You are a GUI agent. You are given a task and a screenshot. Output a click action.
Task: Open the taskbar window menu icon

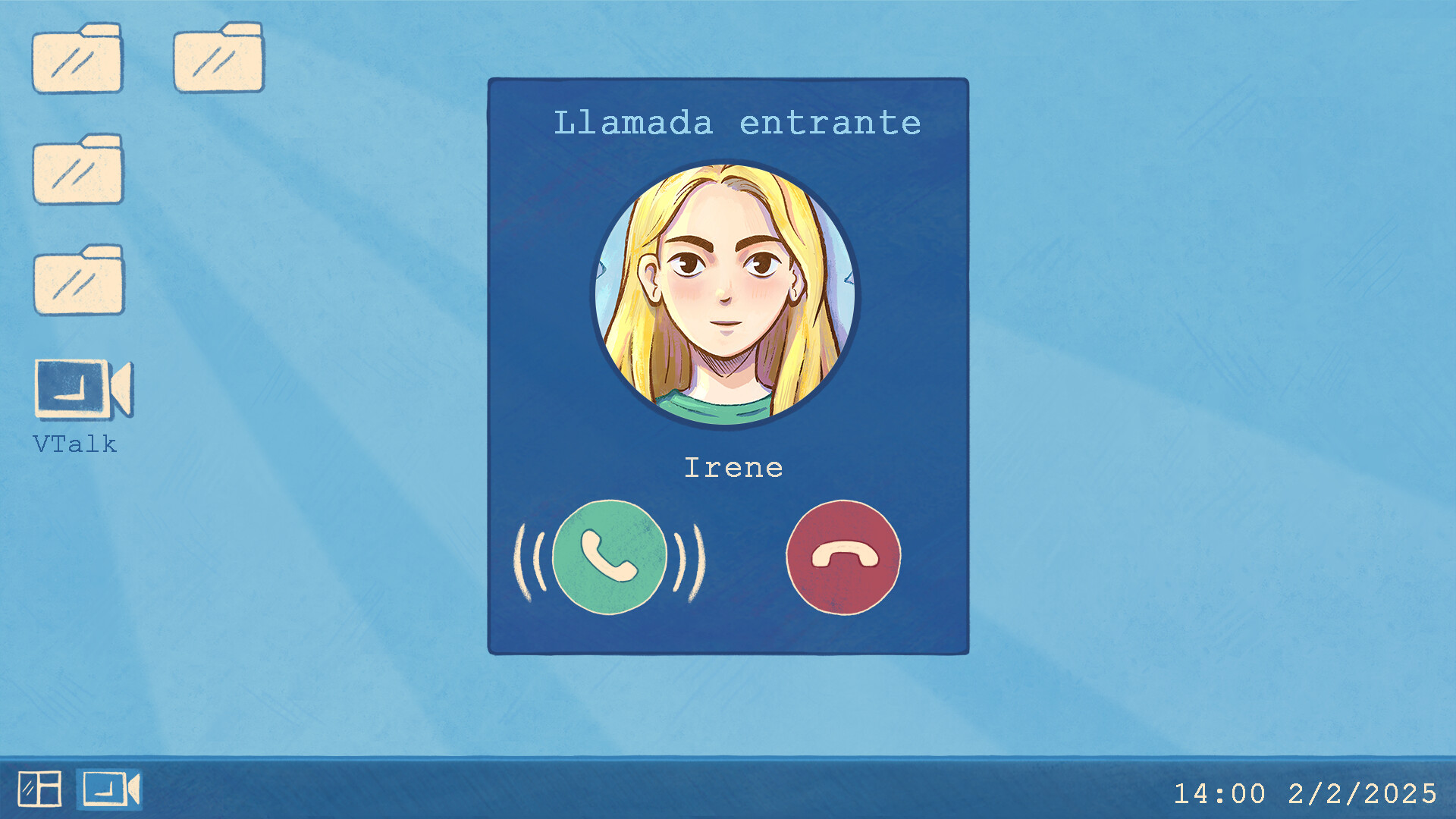[39, 789]
